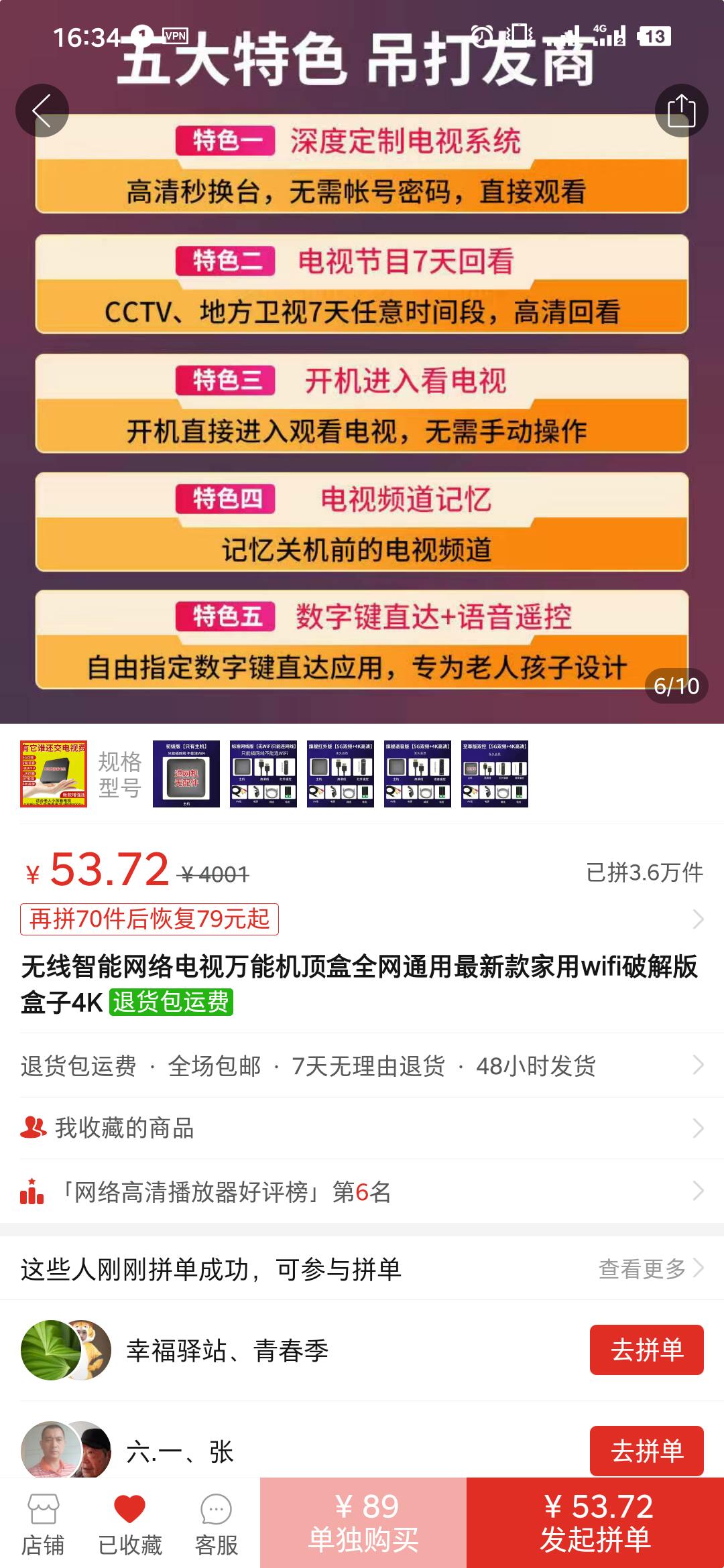
Task: Go back using the arrow icon
Action: [42, 111]
